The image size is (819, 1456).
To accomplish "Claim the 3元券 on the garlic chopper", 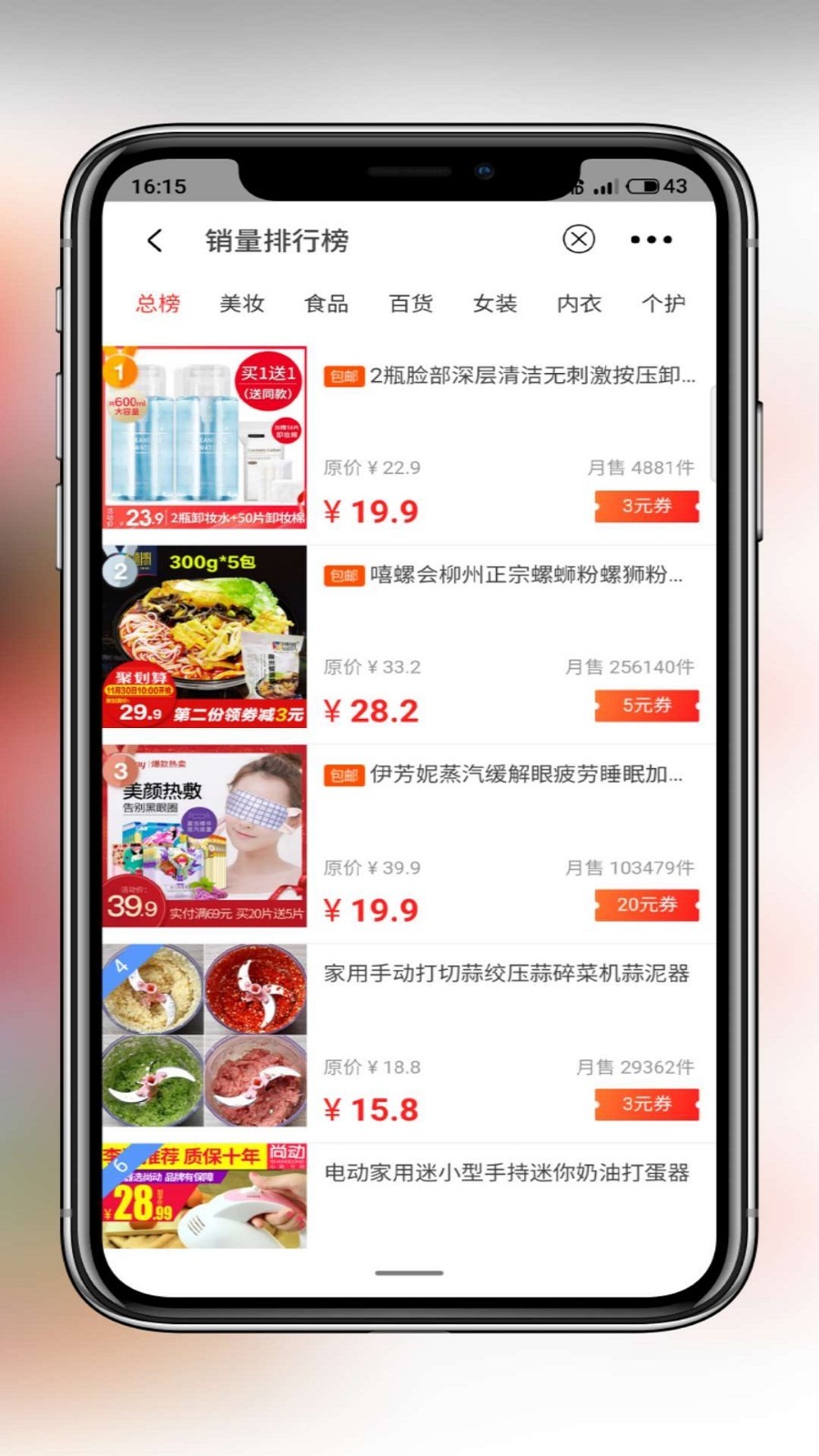I will click(646, 1104).
